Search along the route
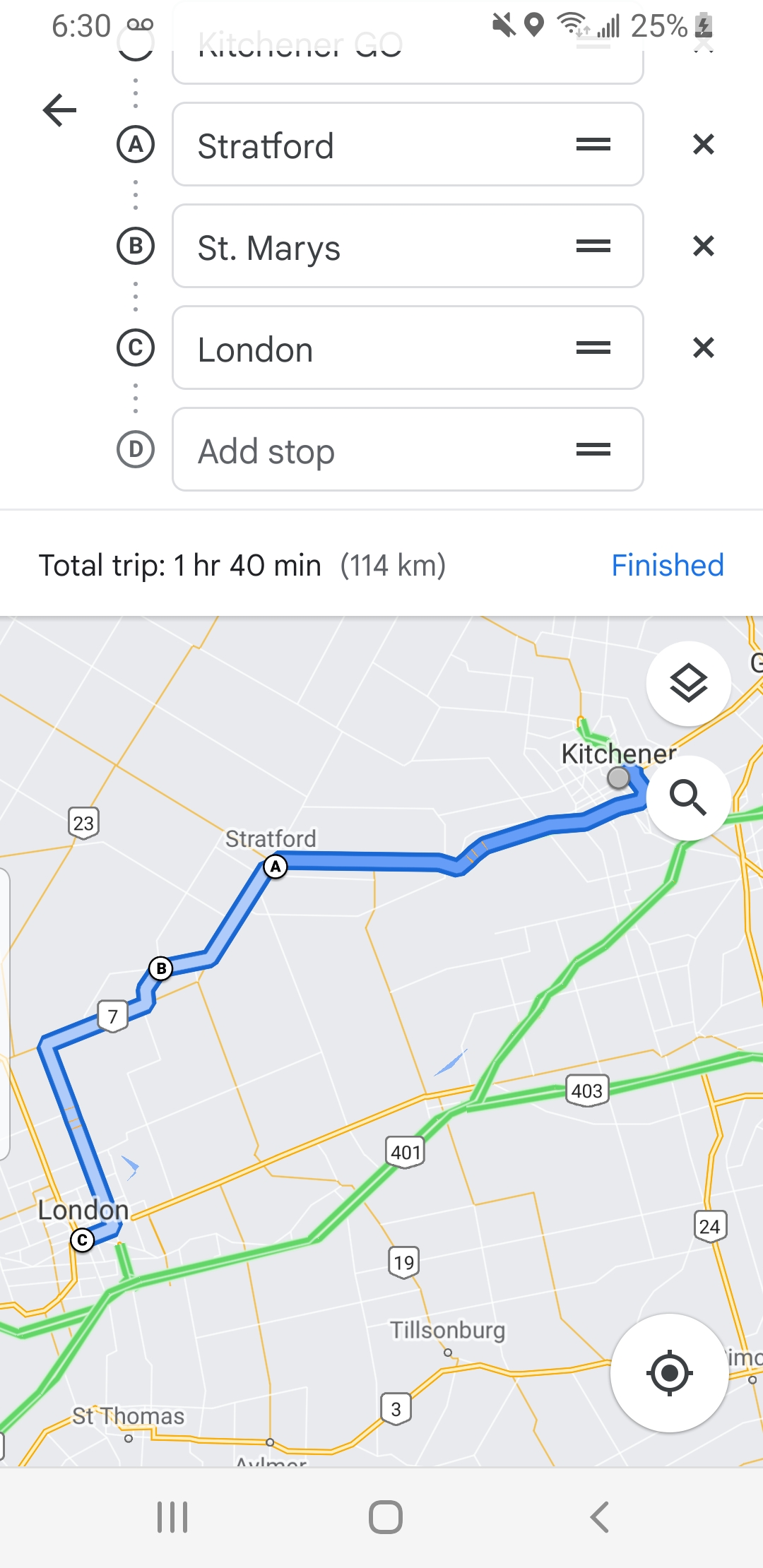Image resolution: width=763 pixels, height=1568 pixels. point(688,798)
